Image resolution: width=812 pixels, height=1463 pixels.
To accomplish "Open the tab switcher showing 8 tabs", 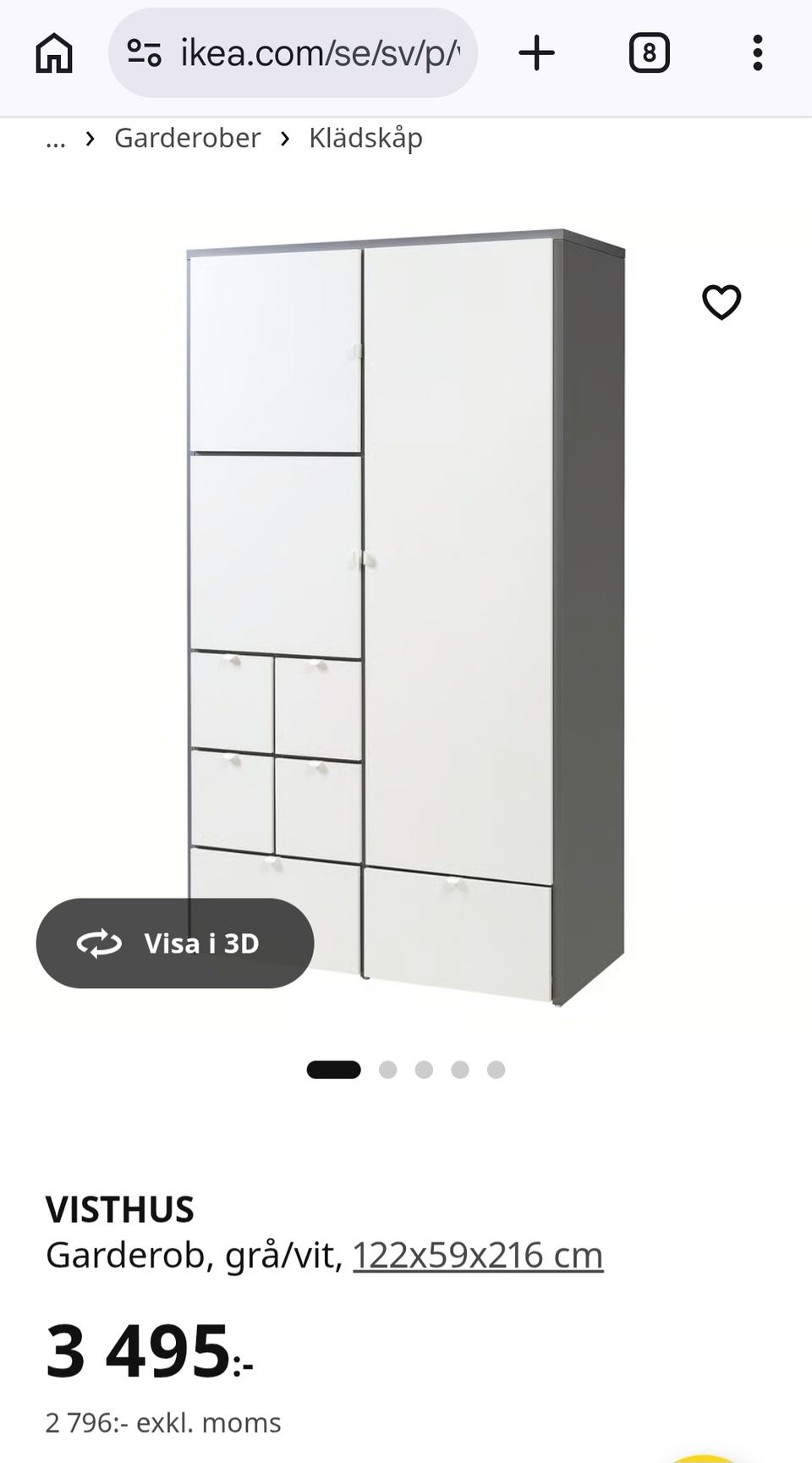I will (x=649, y=53).
